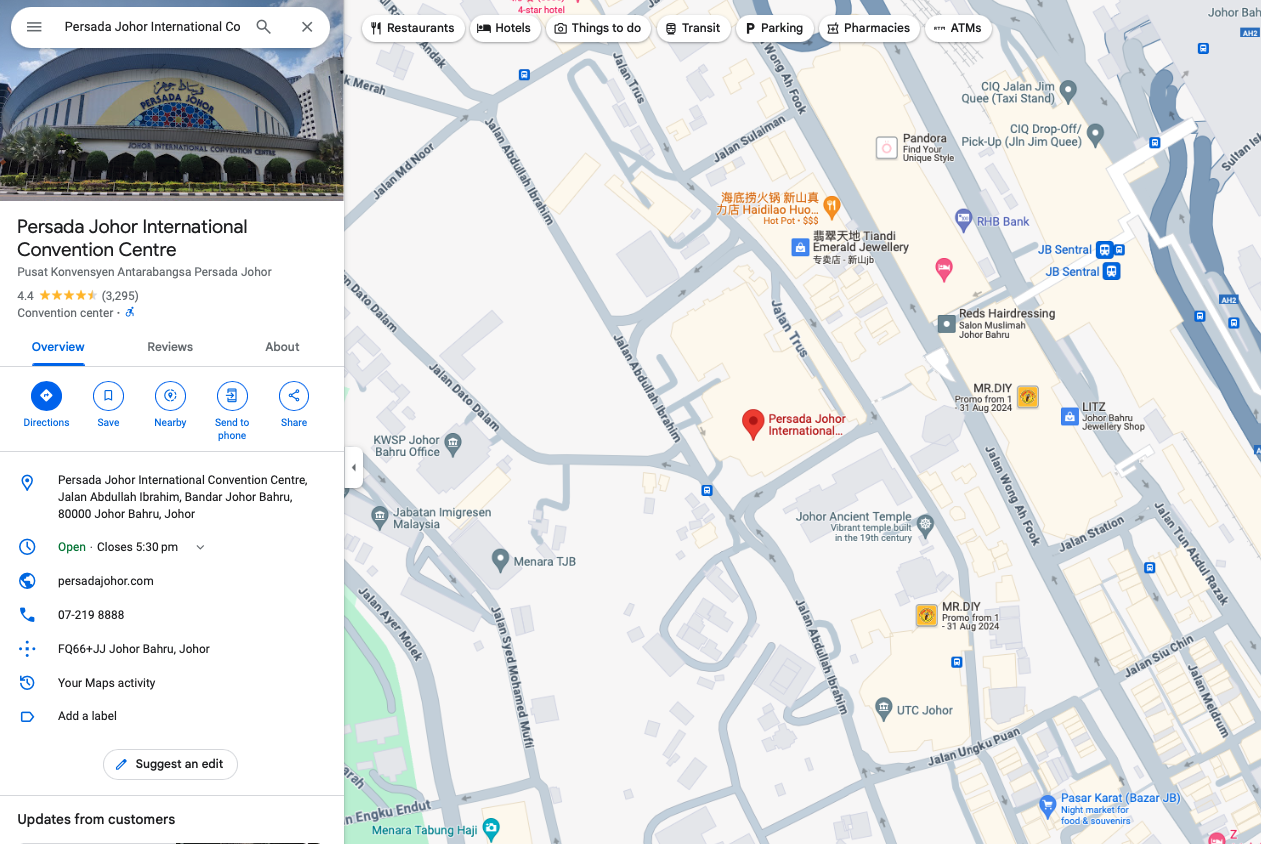The image size is (1261, 844).
Task: Expand the opening hours dropdown
Action: 200,547
